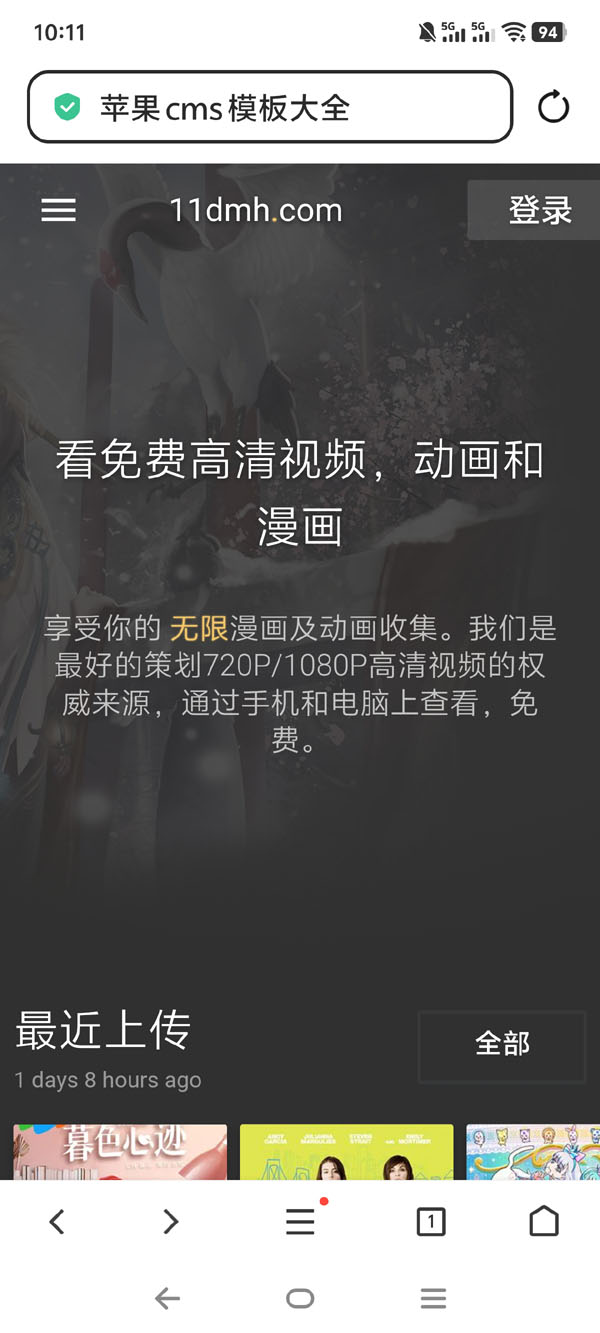Open the hamburger drawer menu
This screenshot has width=600, height=1333.
click(x=58, y=210)
